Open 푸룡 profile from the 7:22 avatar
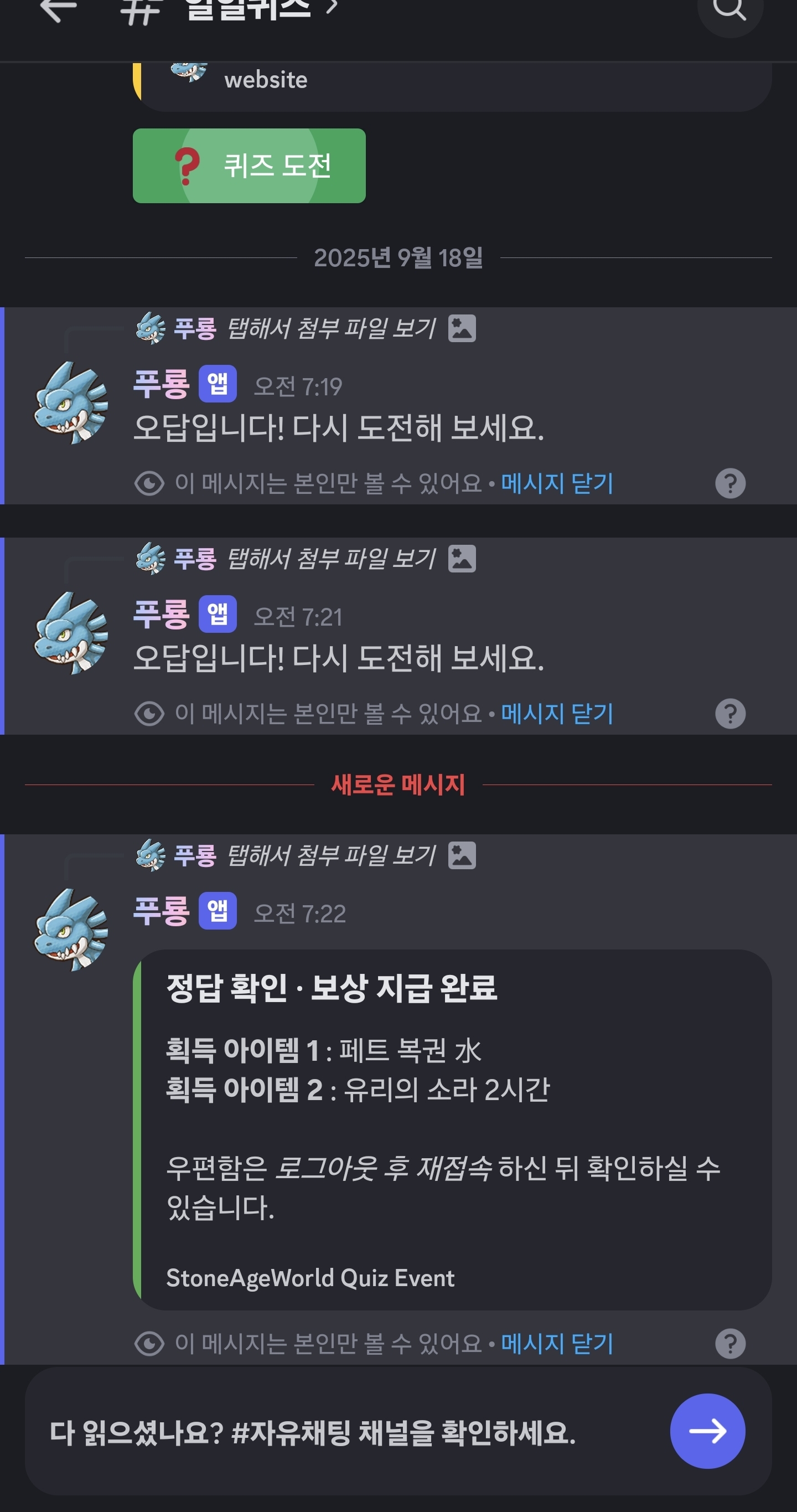797x1512 pixels. tap(71, 929)
